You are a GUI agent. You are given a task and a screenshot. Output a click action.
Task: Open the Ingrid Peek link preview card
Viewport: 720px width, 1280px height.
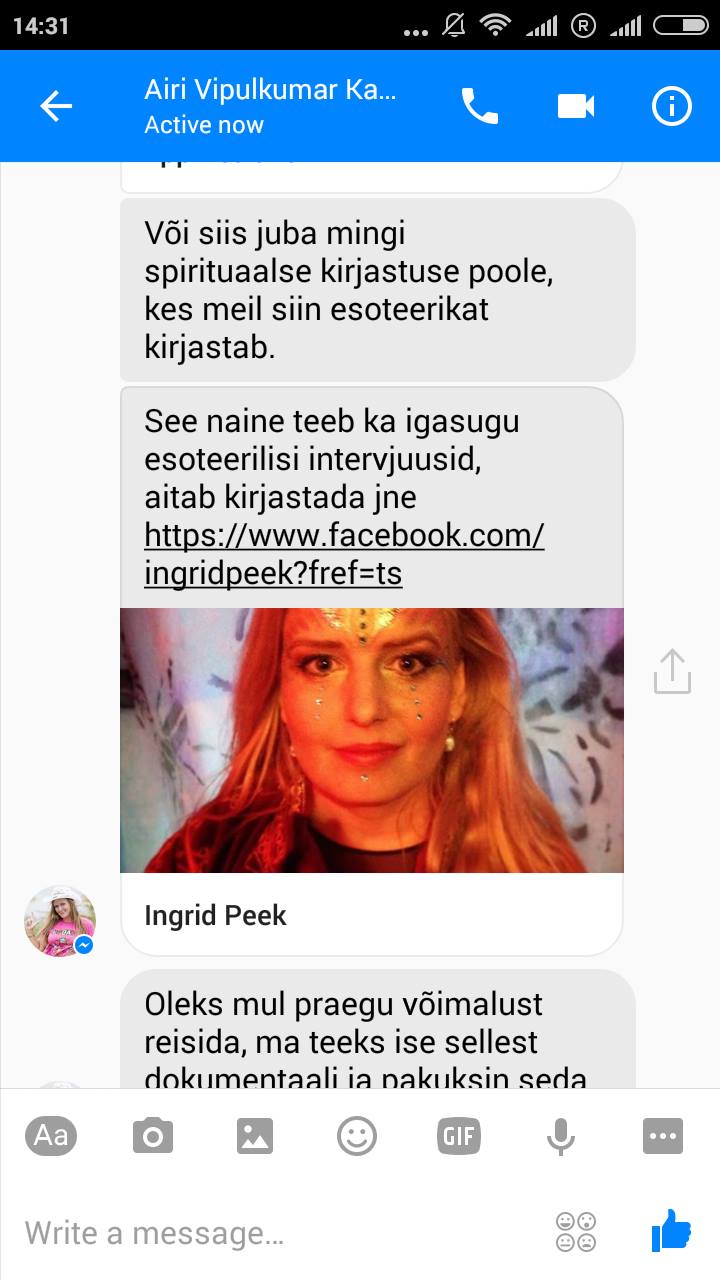[372, 780]
